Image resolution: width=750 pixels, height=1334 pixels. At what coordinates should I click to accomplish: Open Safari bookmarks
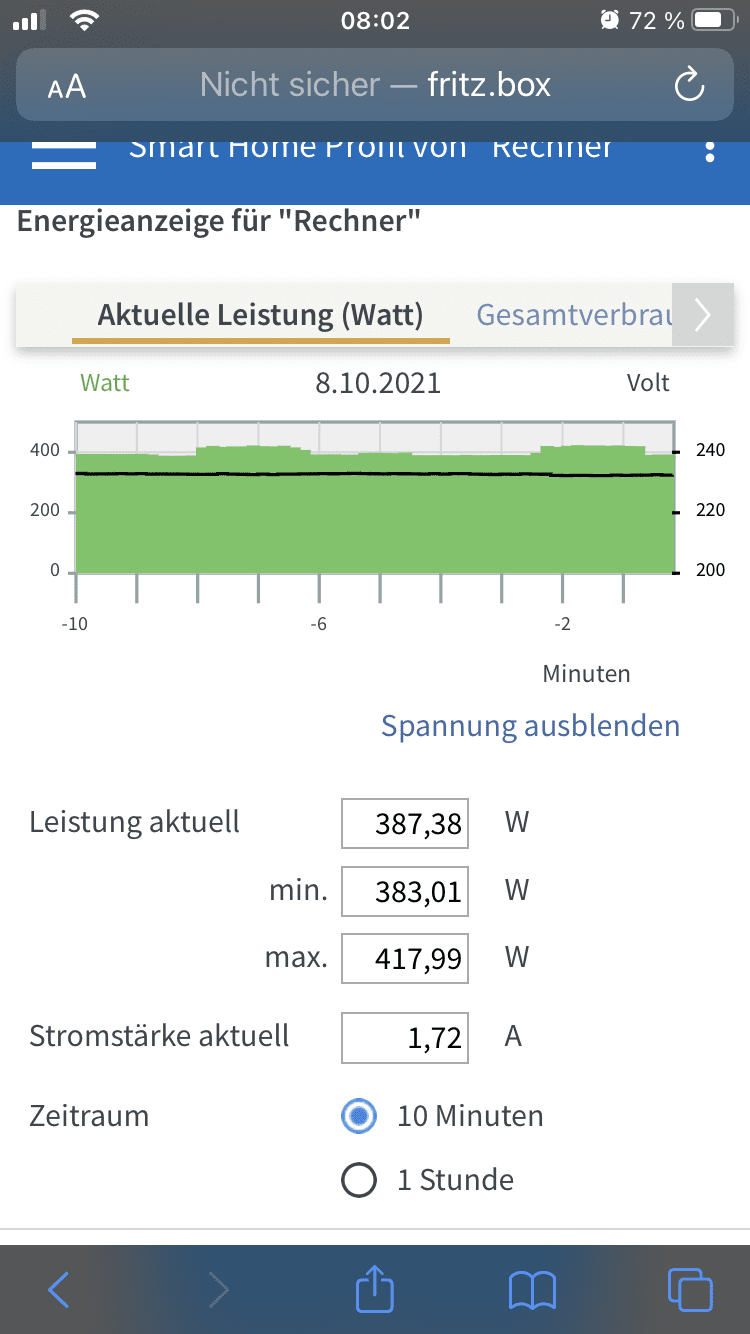(x=532, y=1290)
